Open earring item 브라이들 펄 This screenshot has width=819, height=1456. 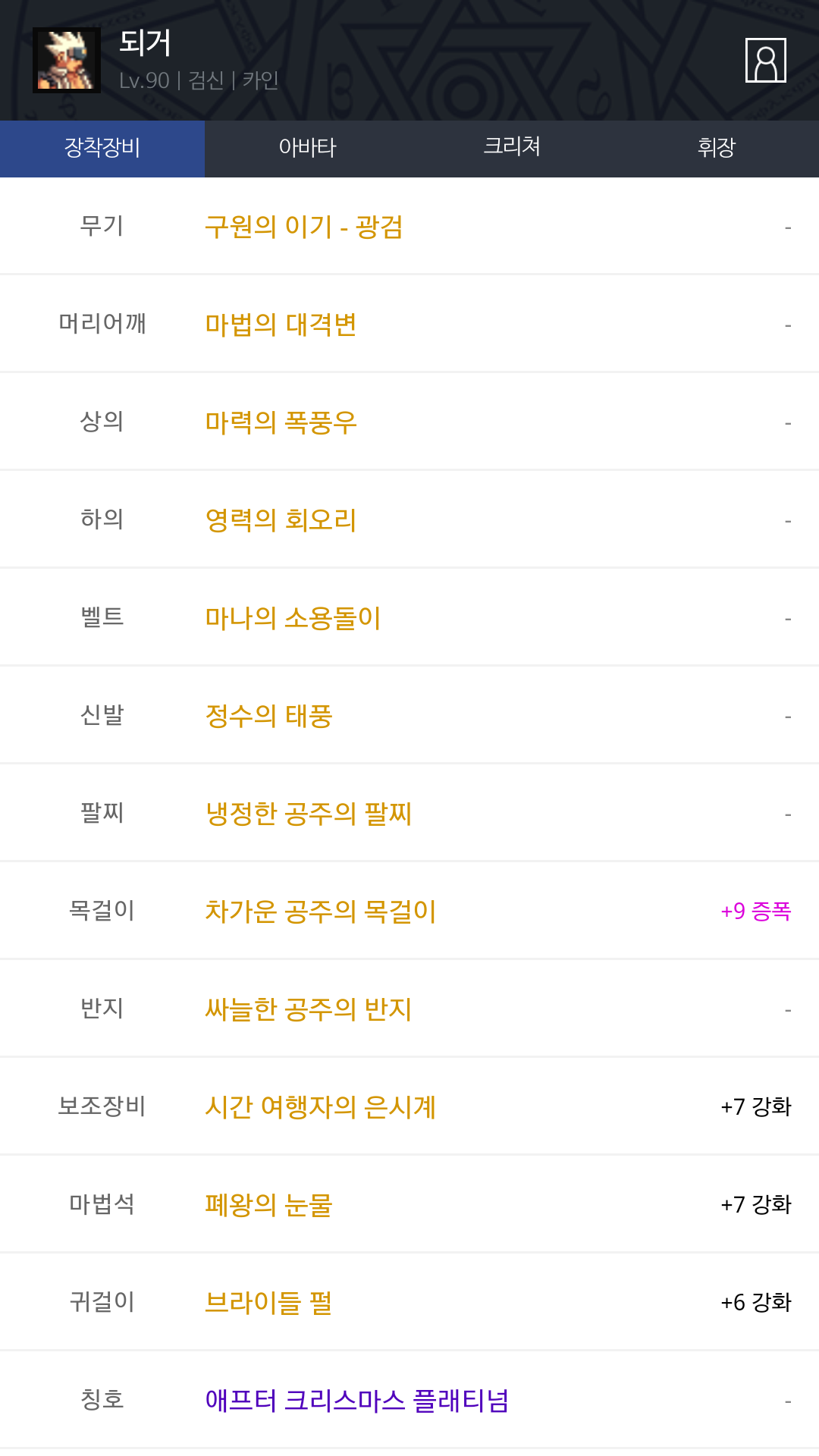pyautogui.click(x=268, y=1303)
